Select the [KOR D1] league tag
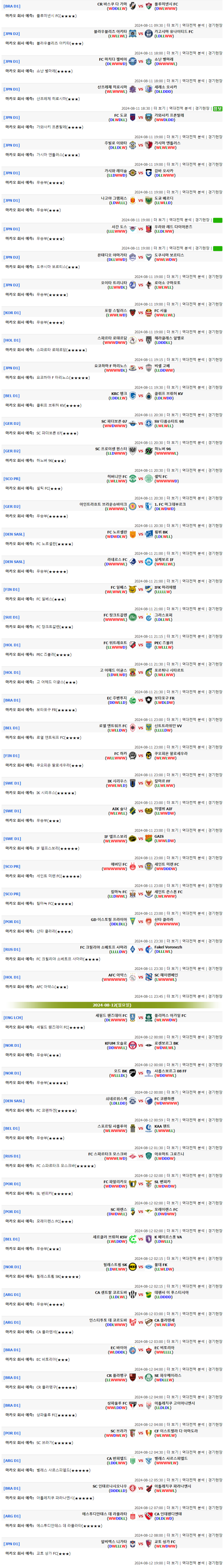The height and width of the screenshot is (1568, 224). pyautogui.click(x=12, y=313)
